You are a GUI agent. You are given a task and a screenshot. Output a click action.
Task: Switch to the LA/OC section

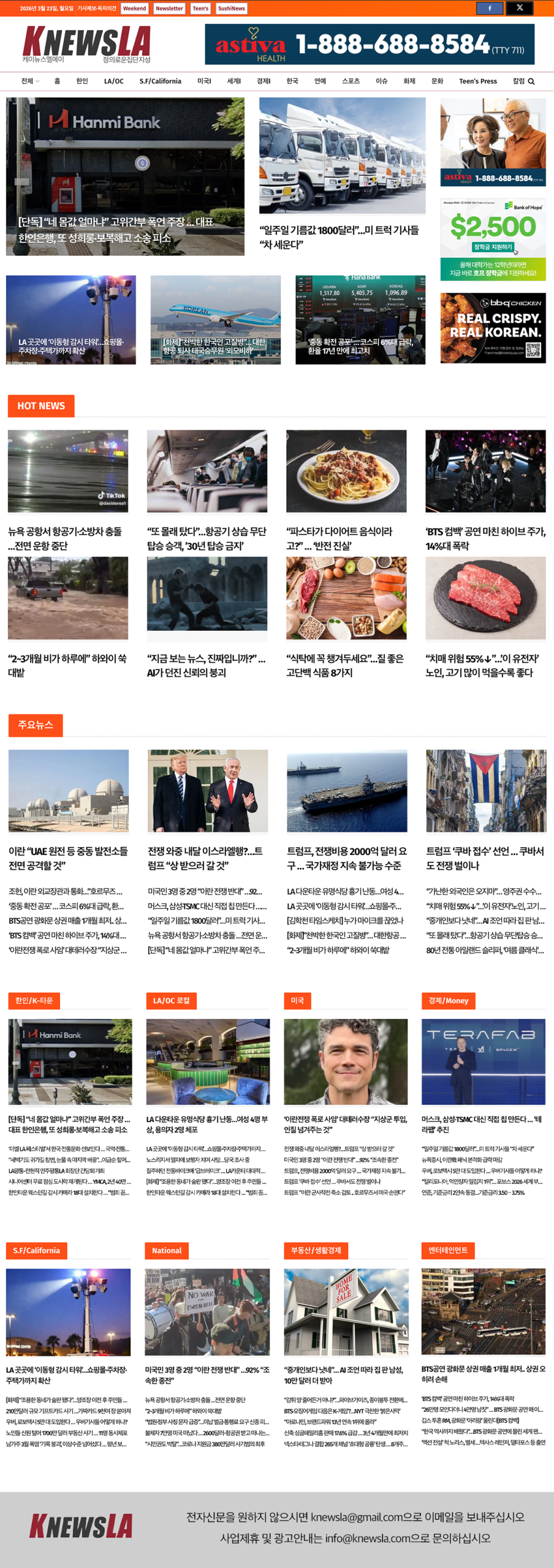click(x=113, y=81)
